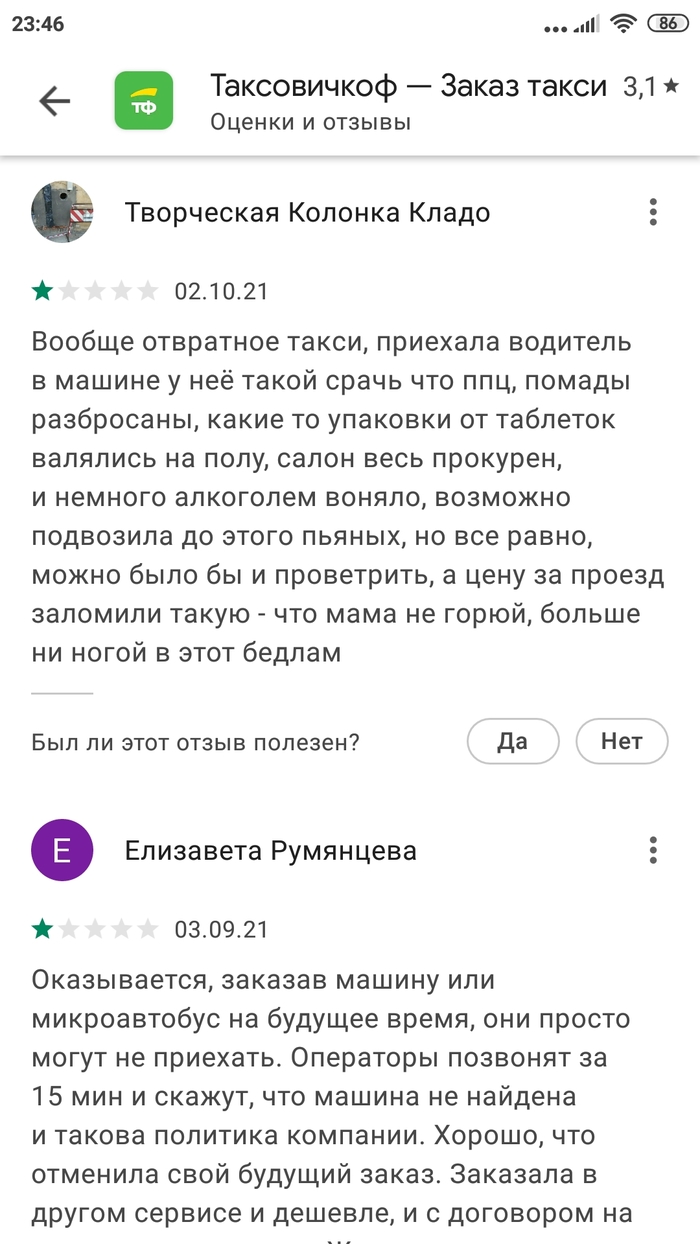Open options for Творческая Колонка Кладо's review
Screen dimensions: 700x1244
(653, 212)
